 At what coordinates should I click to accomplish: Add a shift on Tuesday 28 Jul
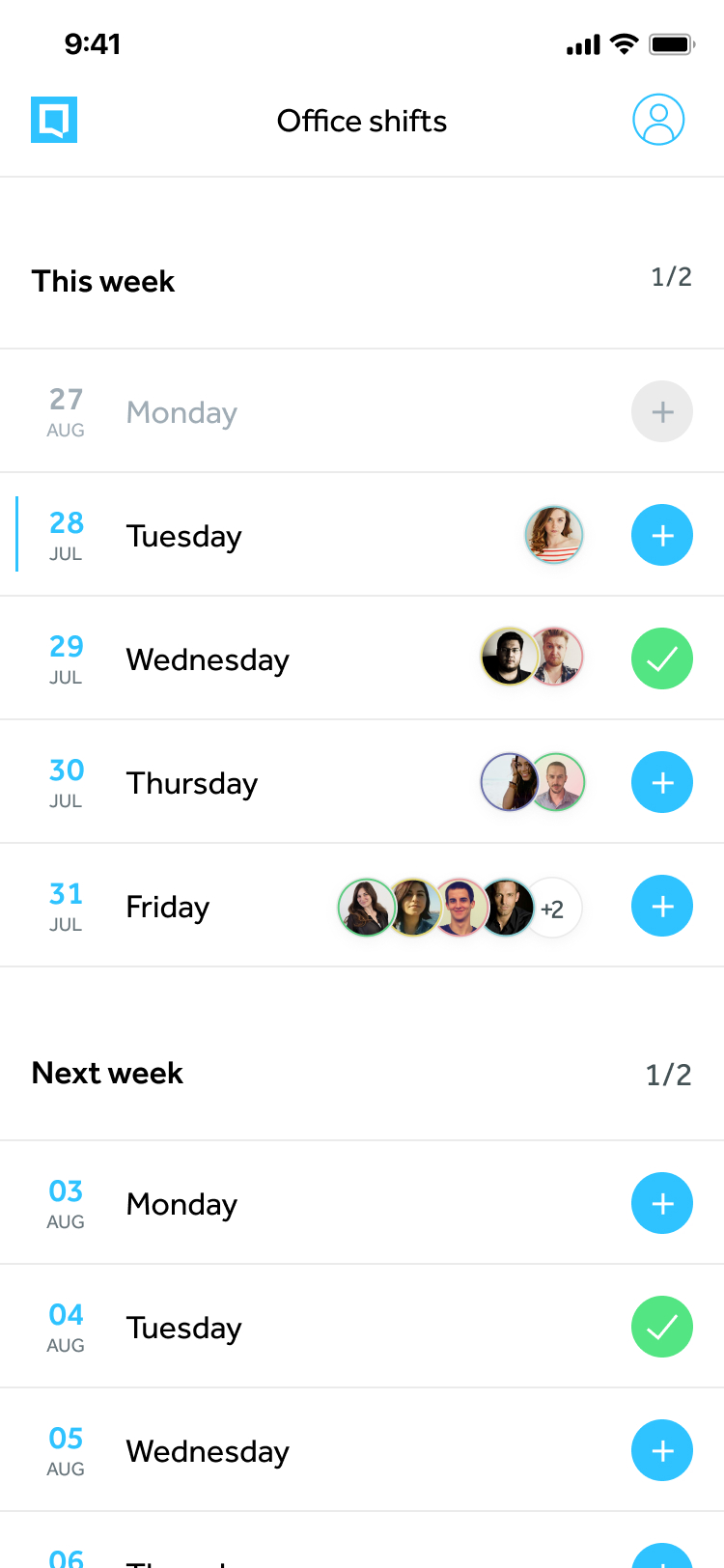[x=662, y=535]
